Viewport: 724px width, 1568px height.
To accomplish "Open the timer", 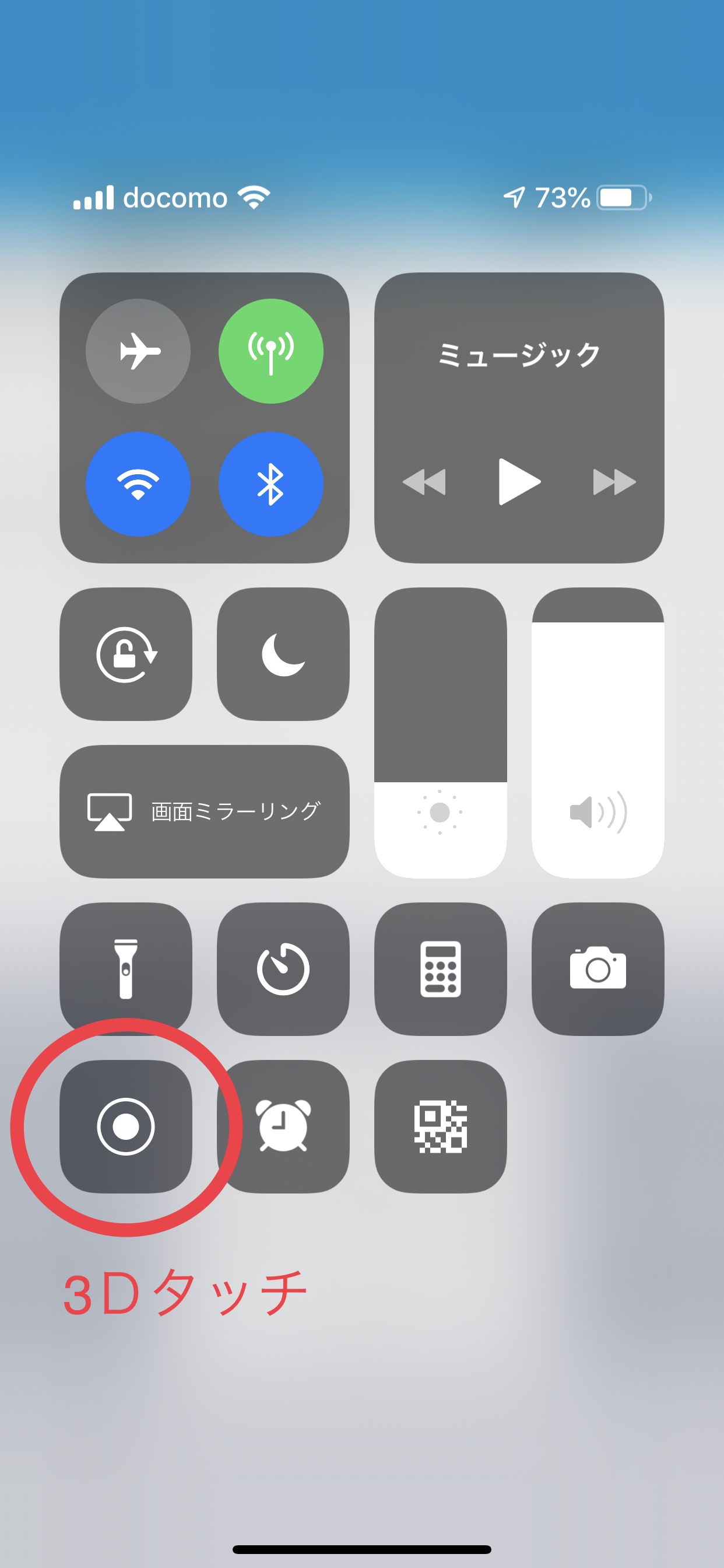I will click(x=283, y=968).
